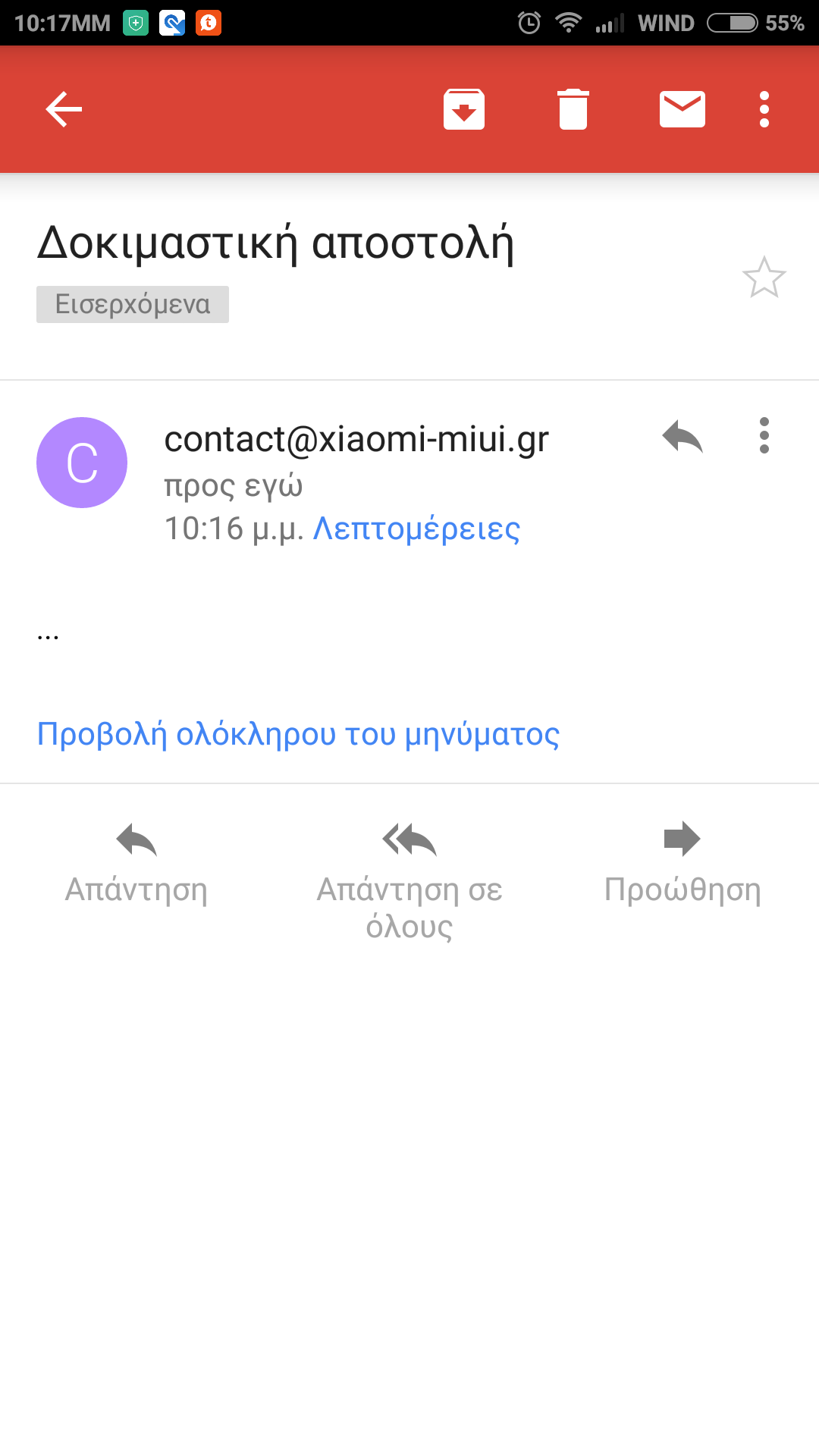Open sender avatar for contact@xiaomi-miui.gr
The width and height of the screenshot is (819, 1456).
(82, 463)
